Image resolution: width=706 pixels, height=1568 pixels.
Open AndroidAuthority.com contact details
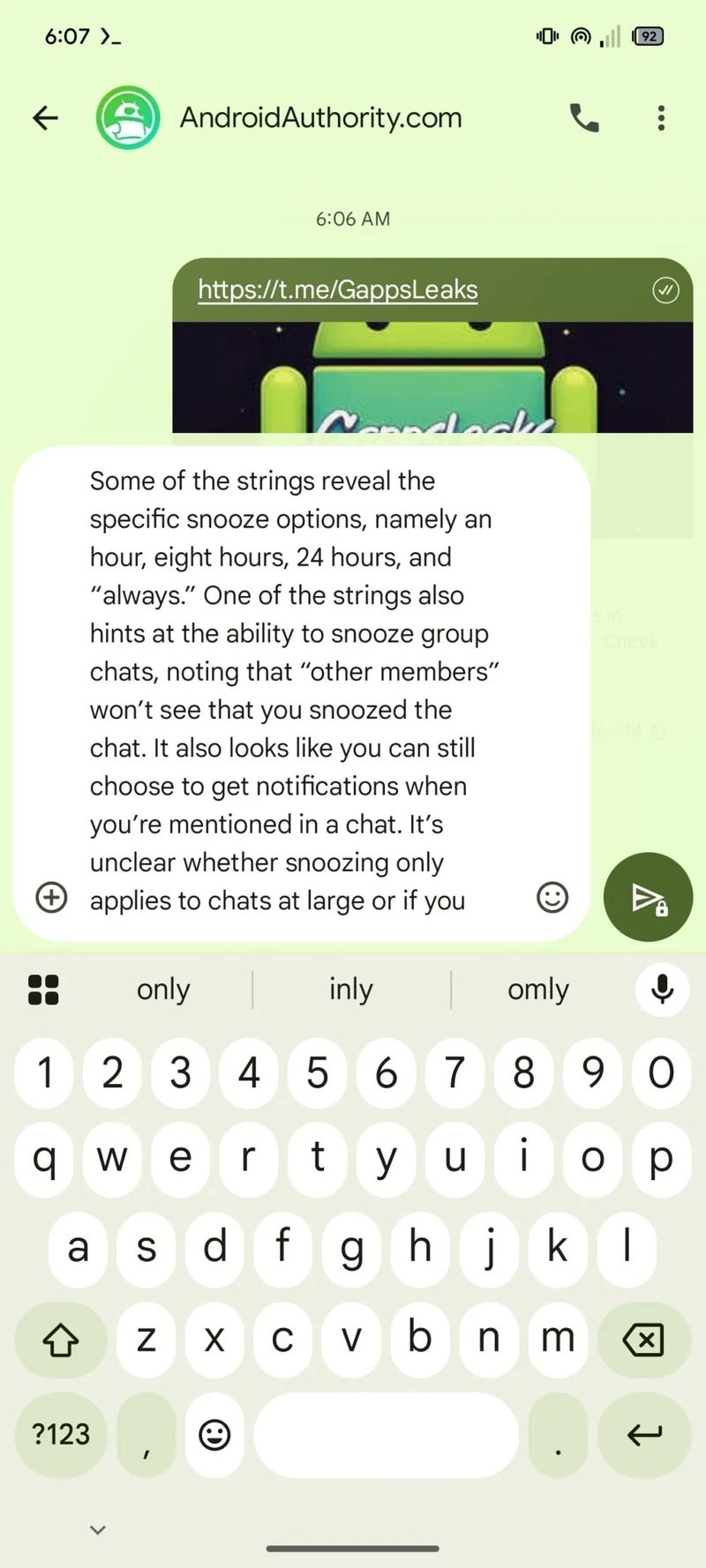[x=320, y=117]
